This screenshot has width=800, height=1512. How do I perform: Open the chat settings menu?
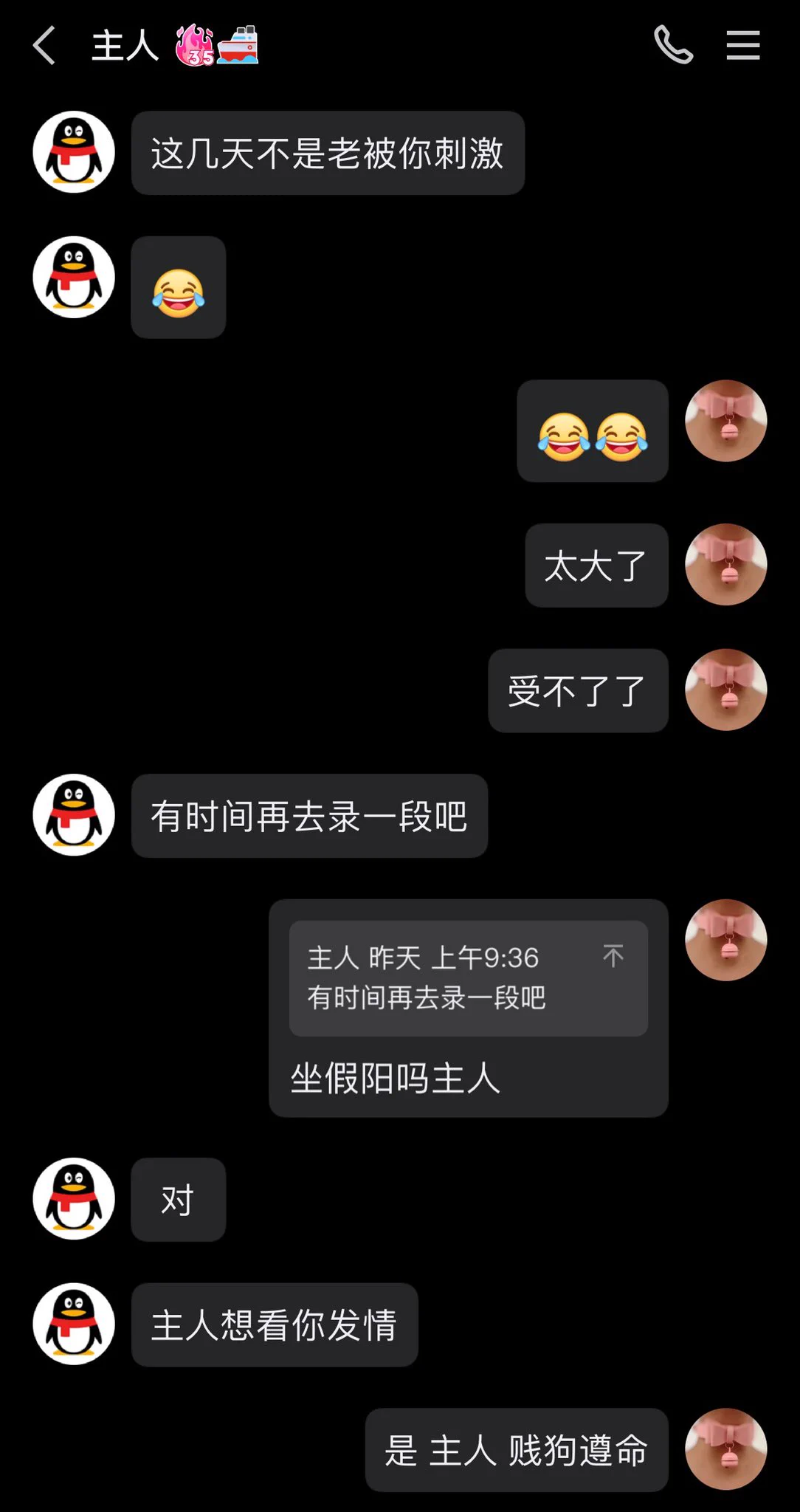[742, 45]
